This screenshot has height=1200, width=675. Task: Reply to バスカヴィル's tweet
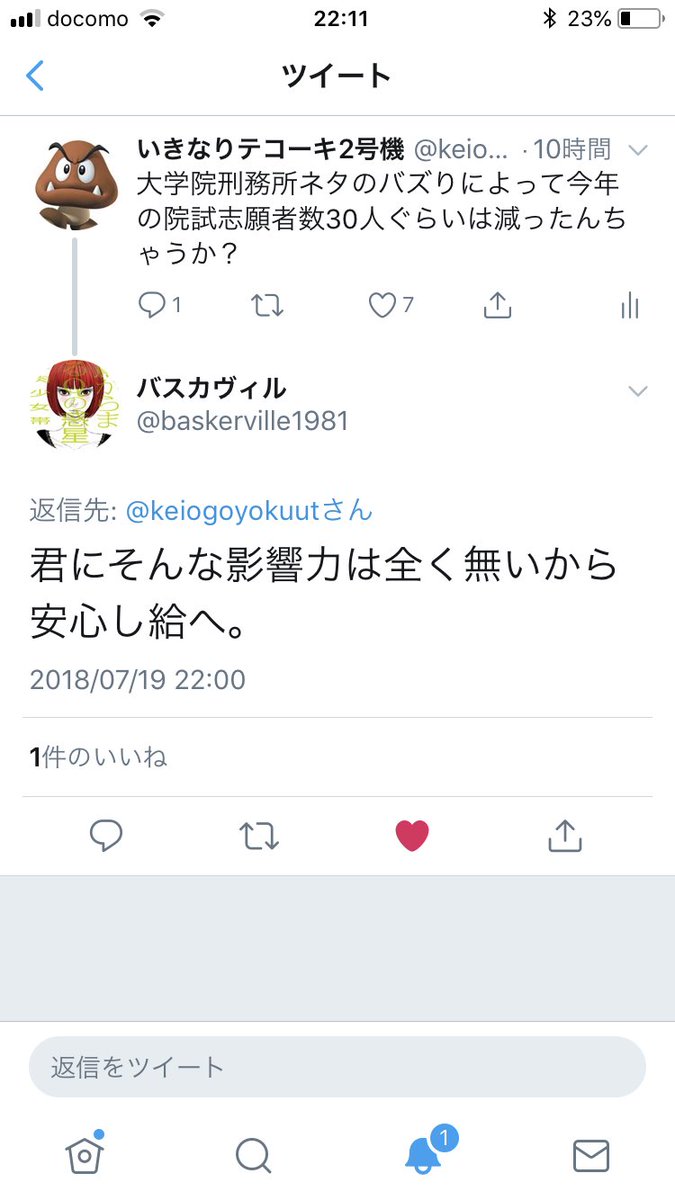tap(106, 835)
